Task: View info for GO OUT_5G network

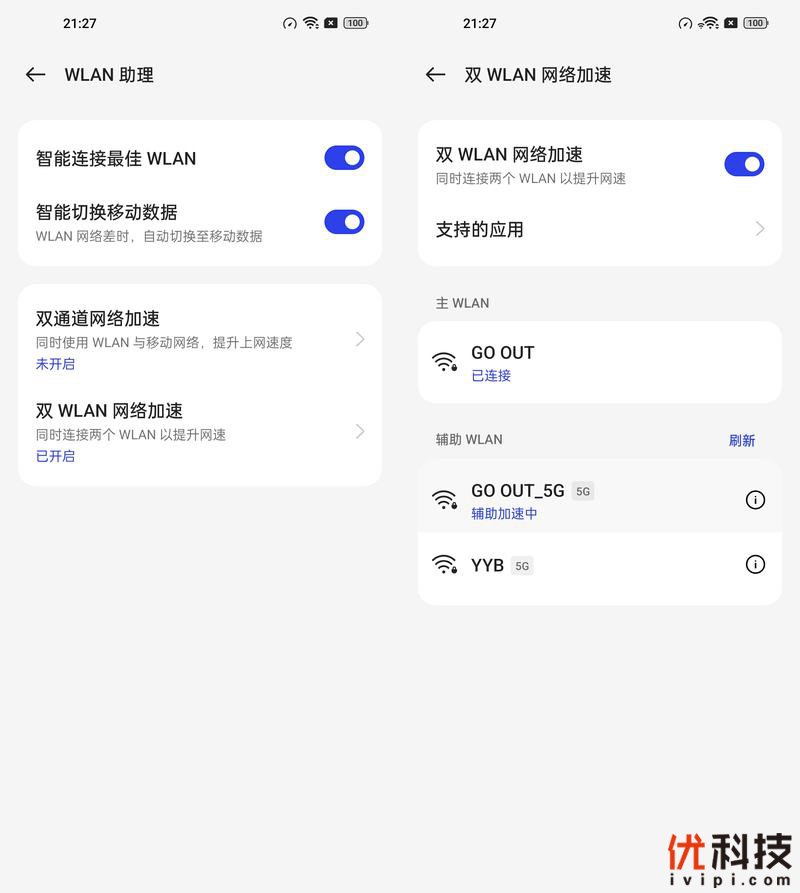Action: [x=755, y=500]
